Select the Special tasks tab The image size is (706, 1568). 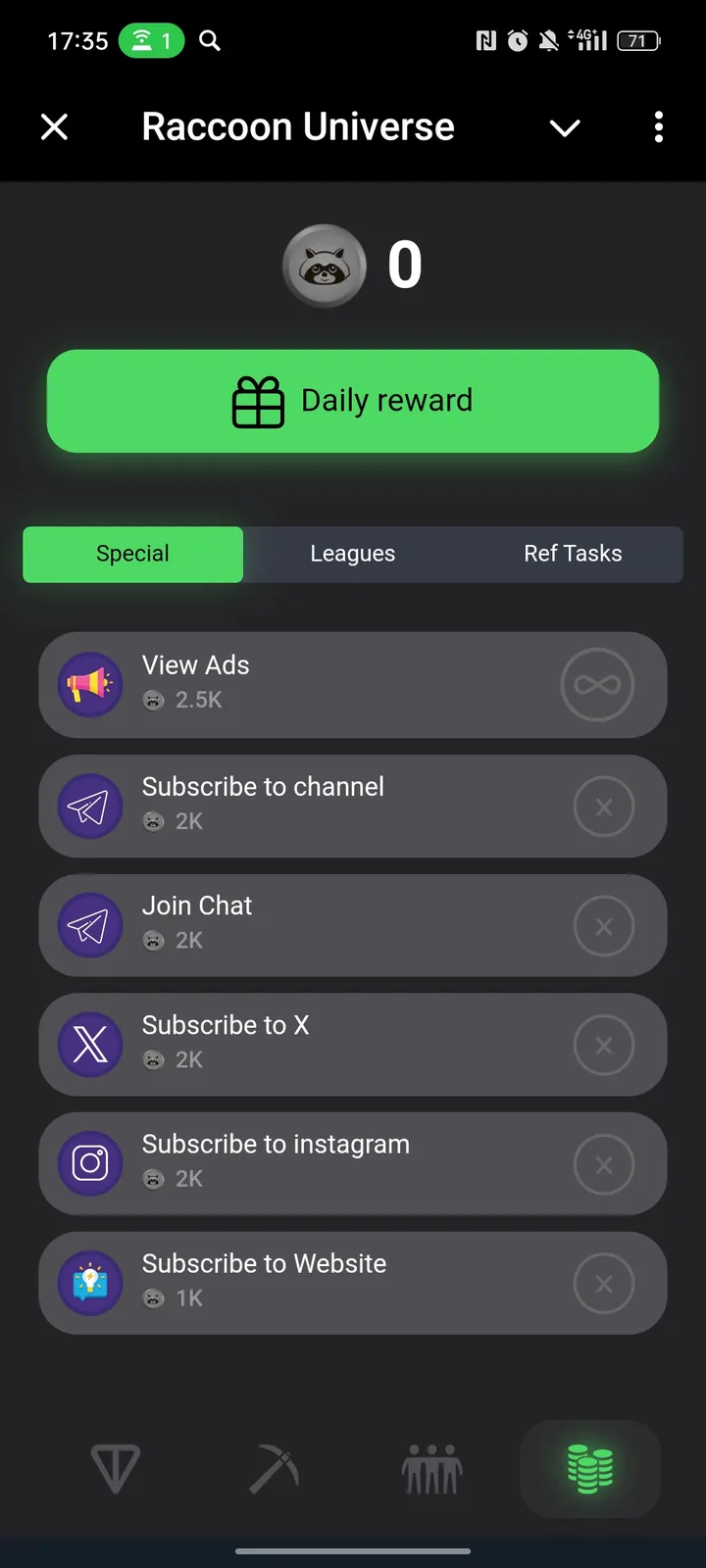(x=133, y=554)
